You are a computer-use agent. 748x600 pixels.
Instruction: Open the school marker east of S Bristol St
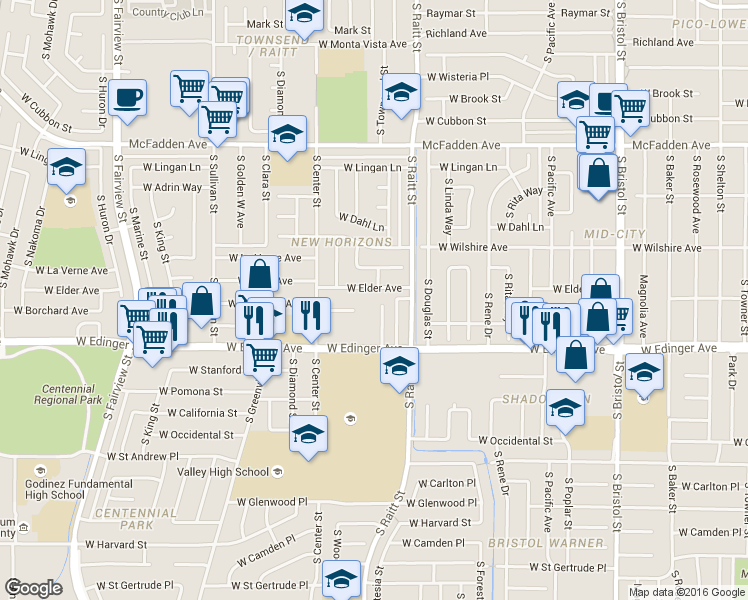tap(645, 373)
